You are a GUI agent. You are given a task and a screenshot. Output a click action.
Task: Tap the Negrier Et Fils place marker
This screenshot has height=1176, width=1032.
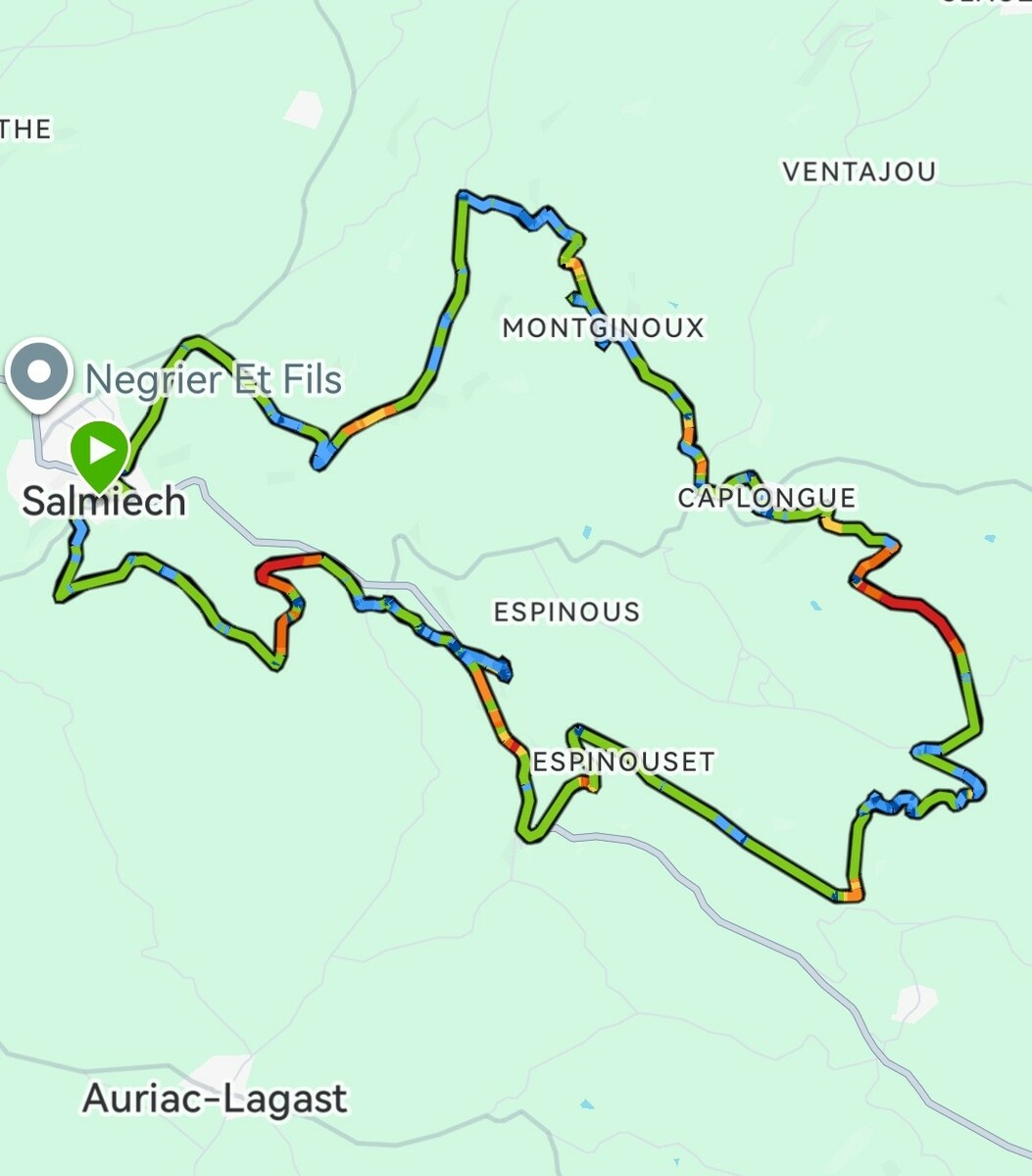coord(39,372)
